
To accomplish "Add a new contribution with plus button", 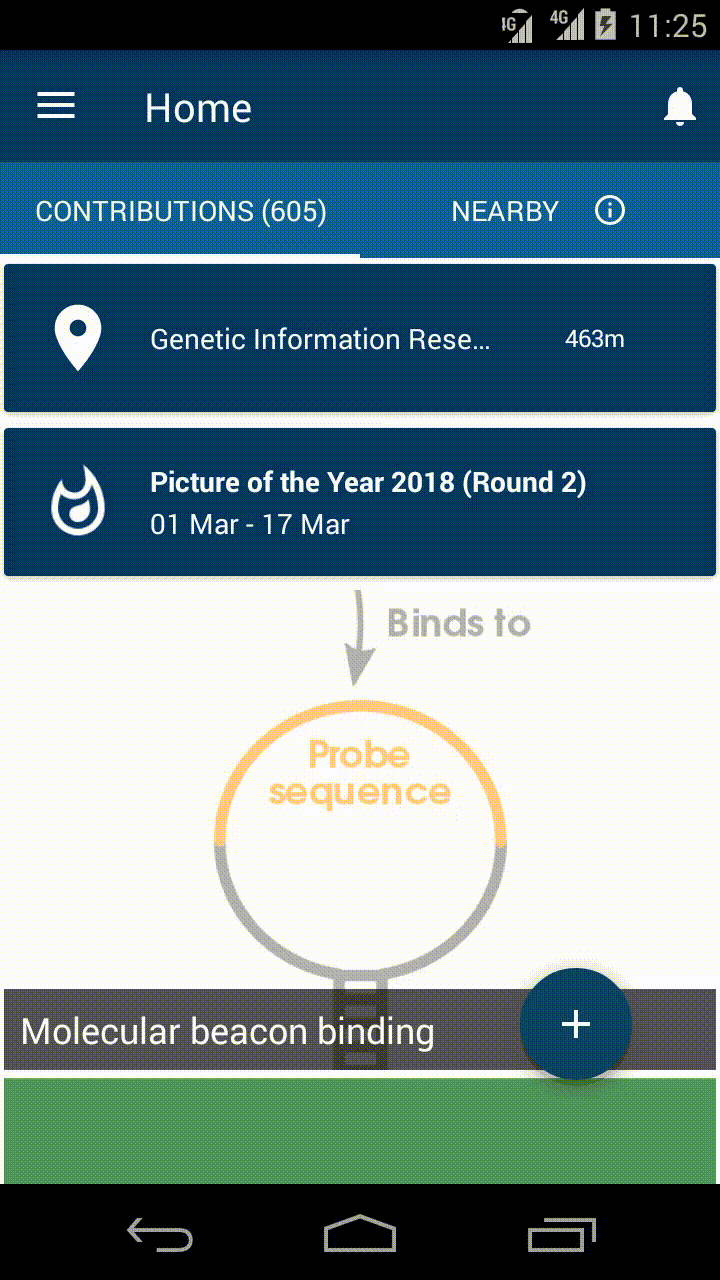I will pyautogui.click(x=576, y=1024).
